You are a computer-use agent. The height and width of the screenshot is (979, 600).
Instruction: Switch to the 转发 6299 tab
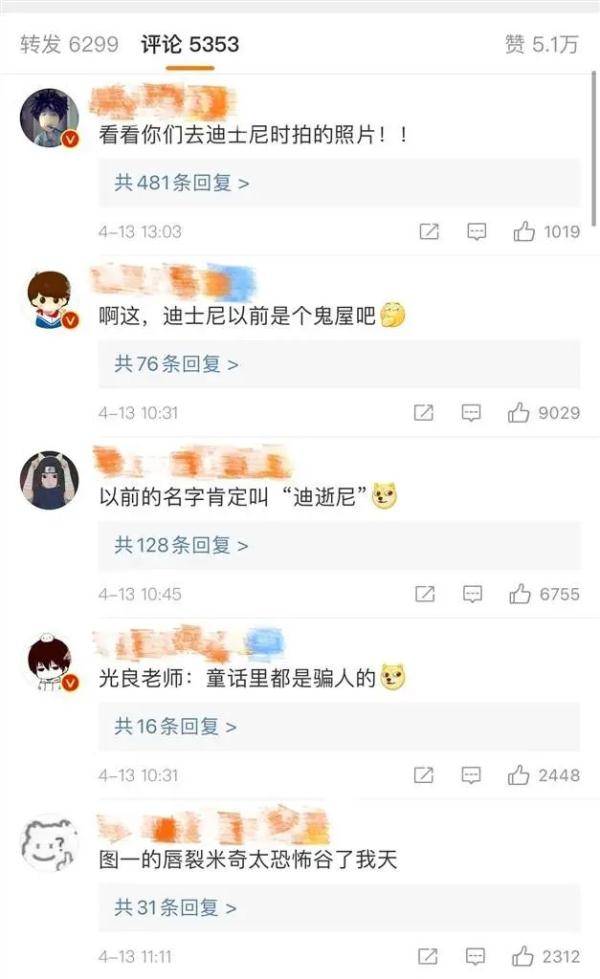70,45
